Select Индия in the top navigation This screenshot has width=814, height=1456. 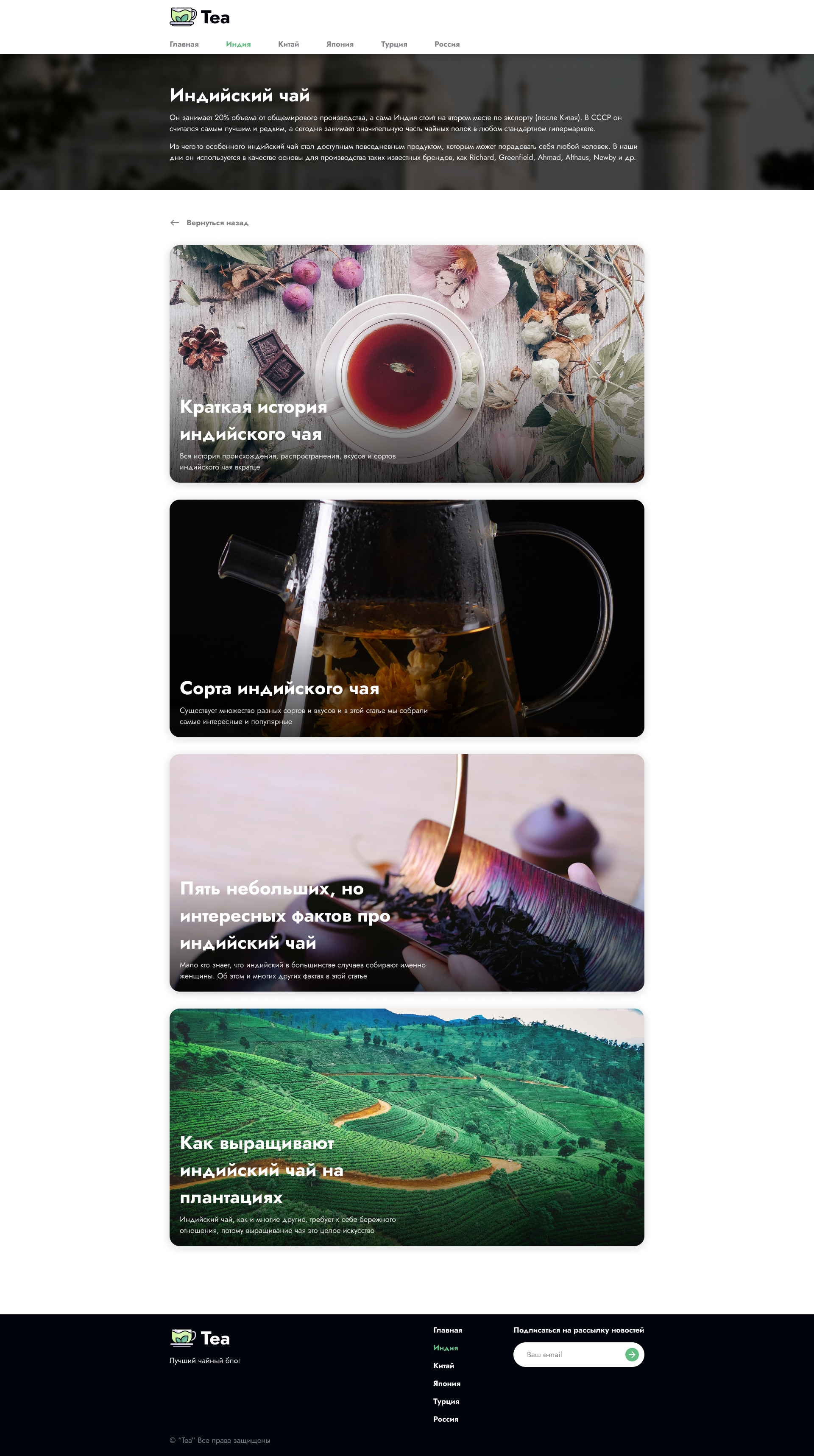(x=238, y=44)
